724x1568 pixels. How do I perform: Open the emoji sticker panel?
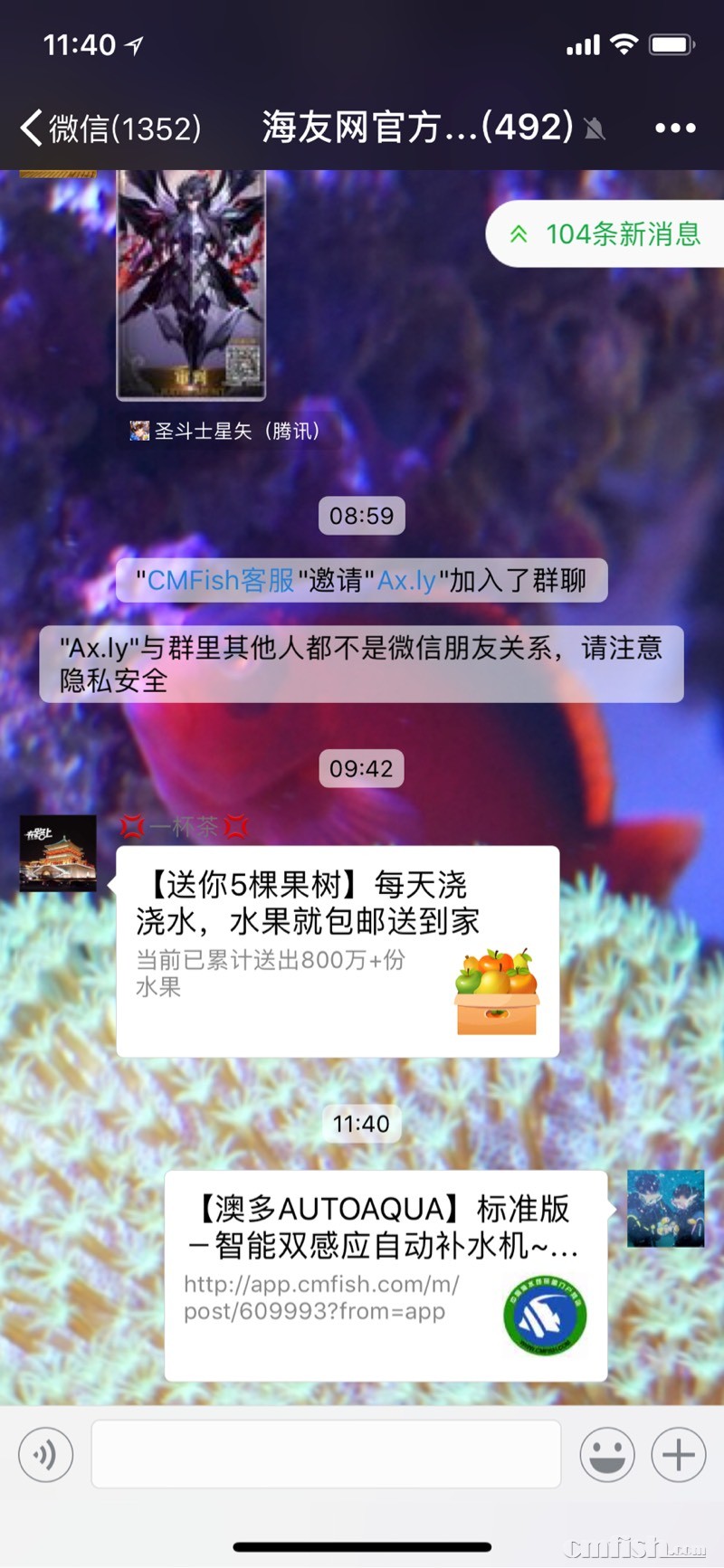[x=606, y=1454]
